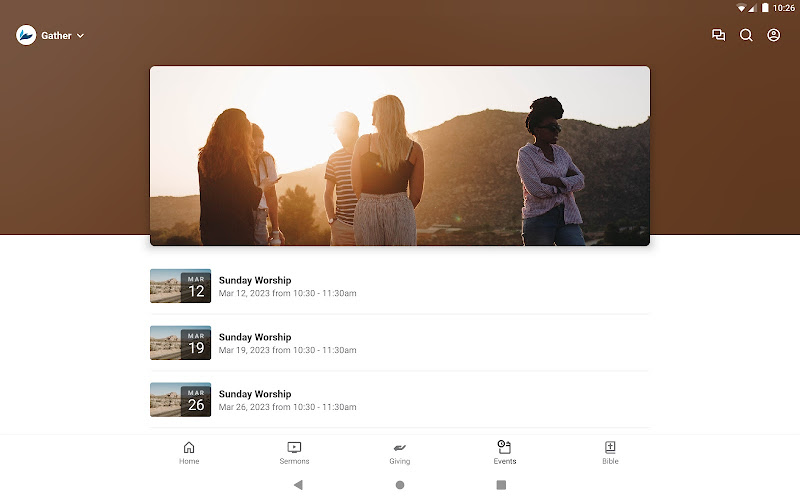Open the Bible tab

[x=610, y=453]
